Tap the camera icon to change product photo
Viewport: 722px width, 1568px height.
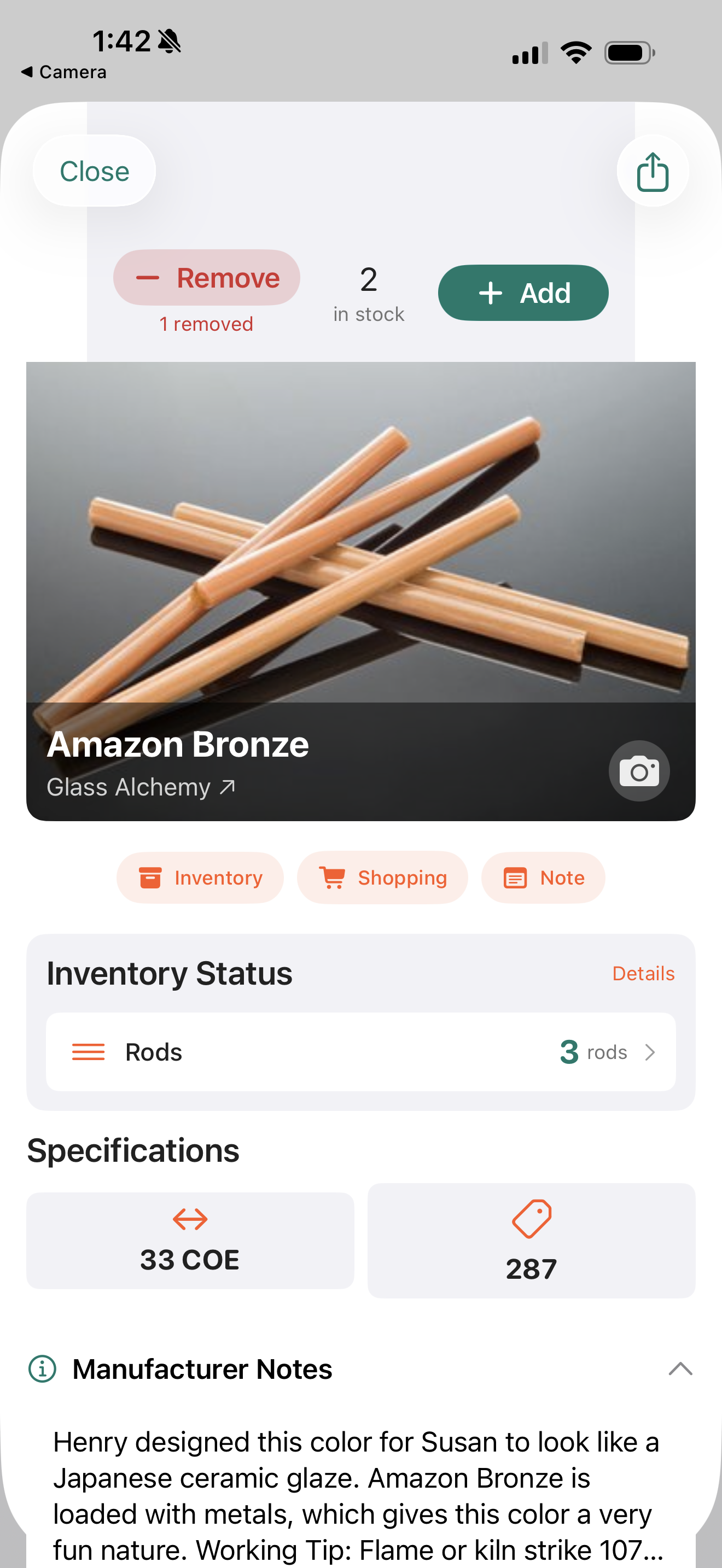tap(639, 771)
